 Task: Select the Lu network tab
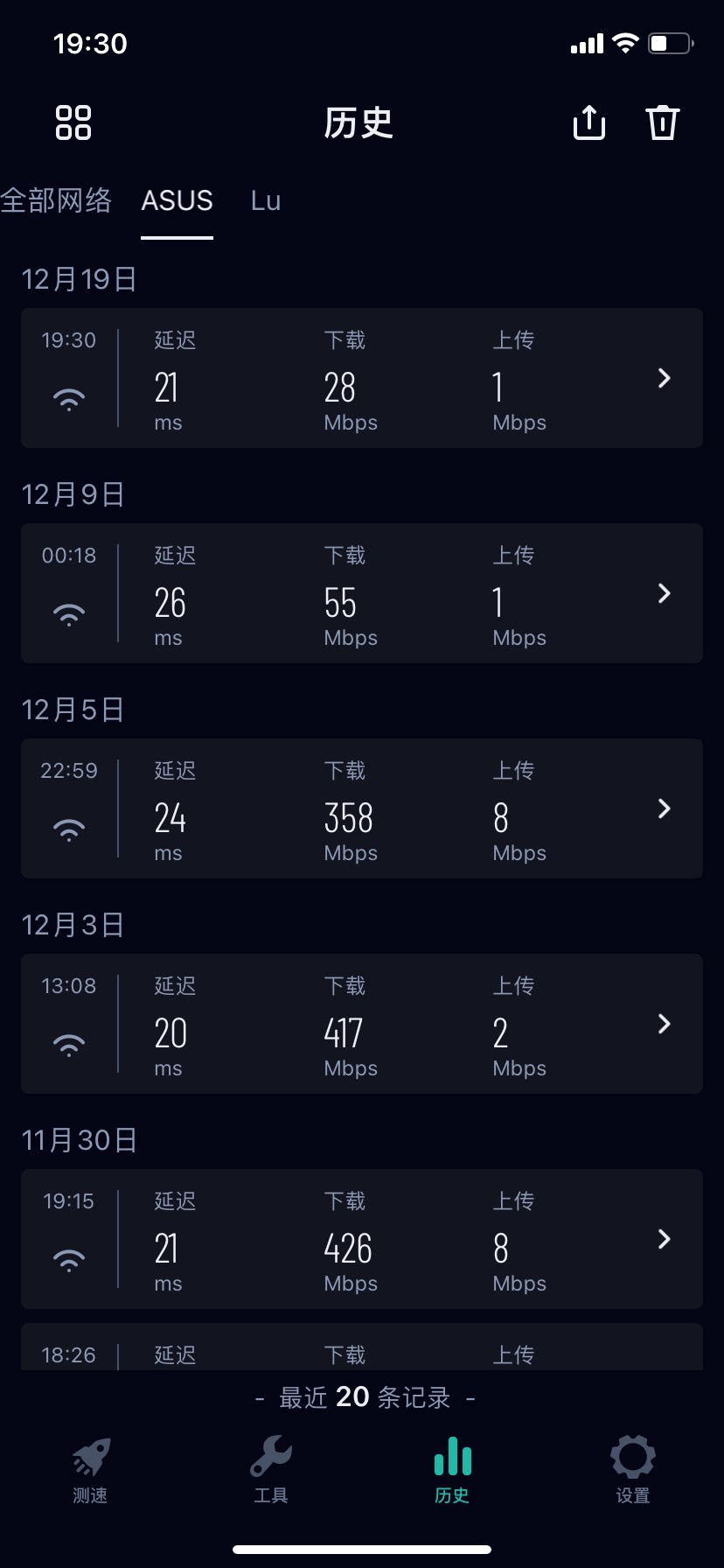coord(266,200)
